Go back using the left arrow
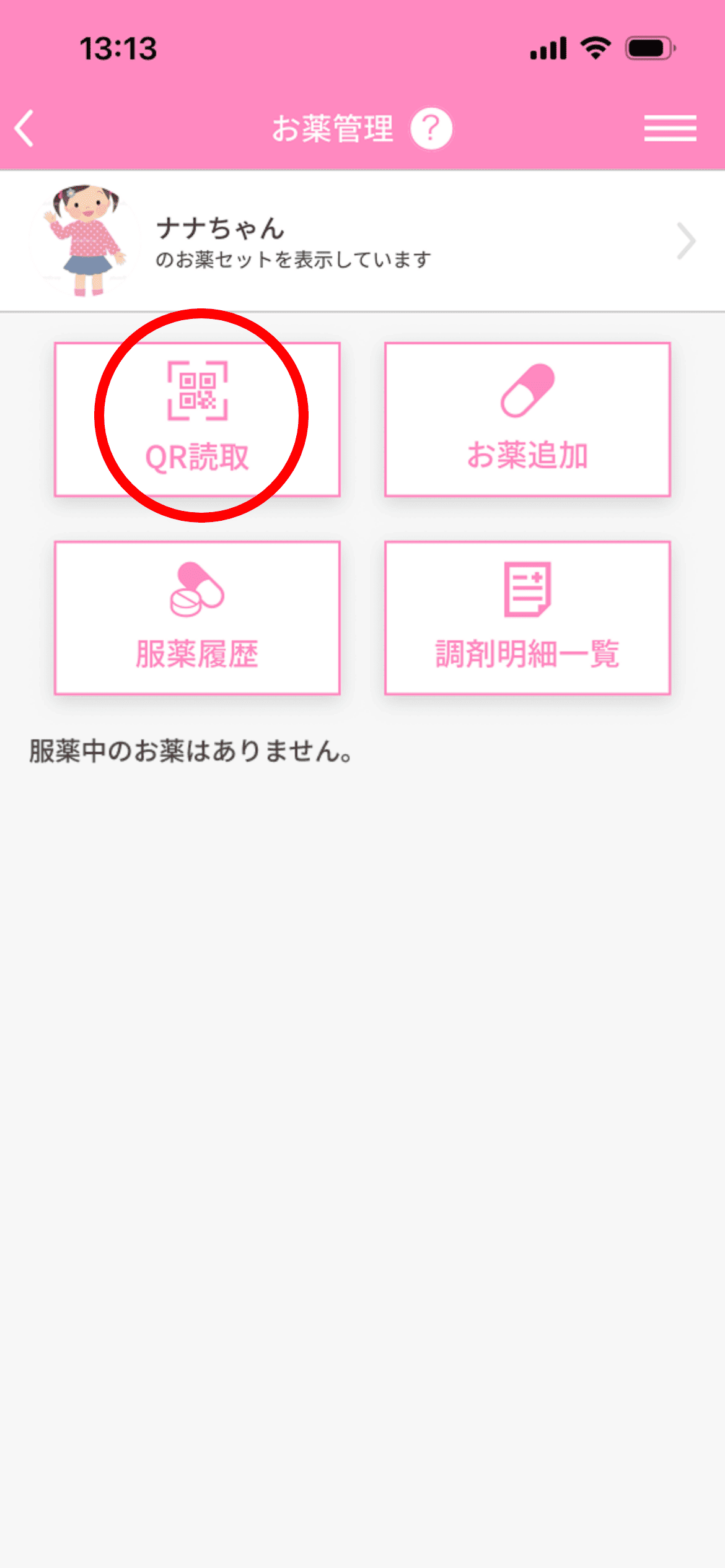This screenshot has width=725, height=1568. 24,128
